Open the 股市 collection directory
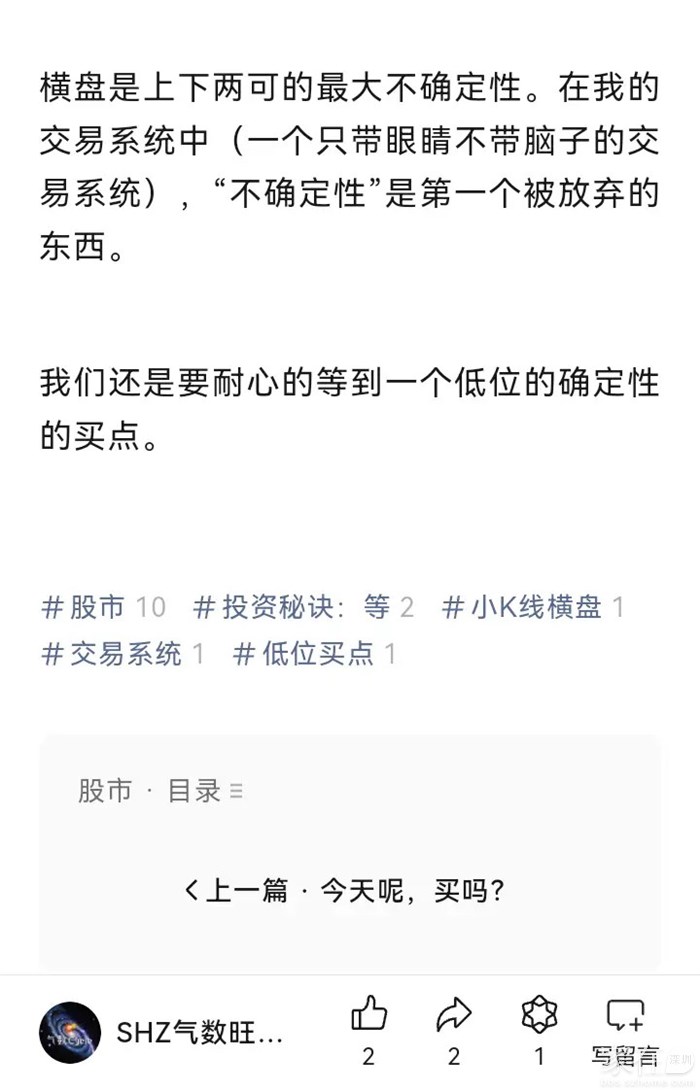700x1090 pixels. point(160,791)
